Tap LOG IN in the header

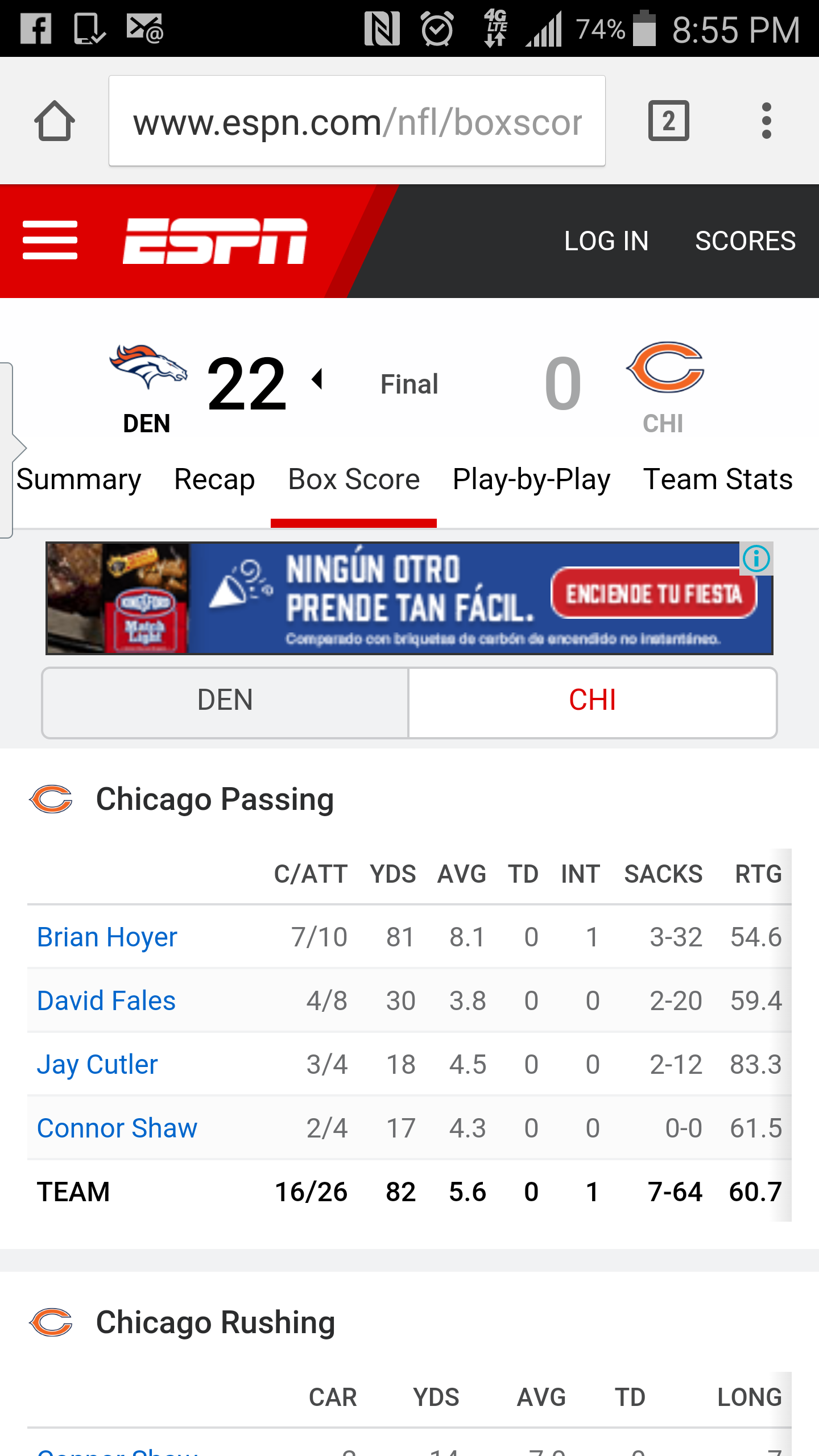pos(606,241)
